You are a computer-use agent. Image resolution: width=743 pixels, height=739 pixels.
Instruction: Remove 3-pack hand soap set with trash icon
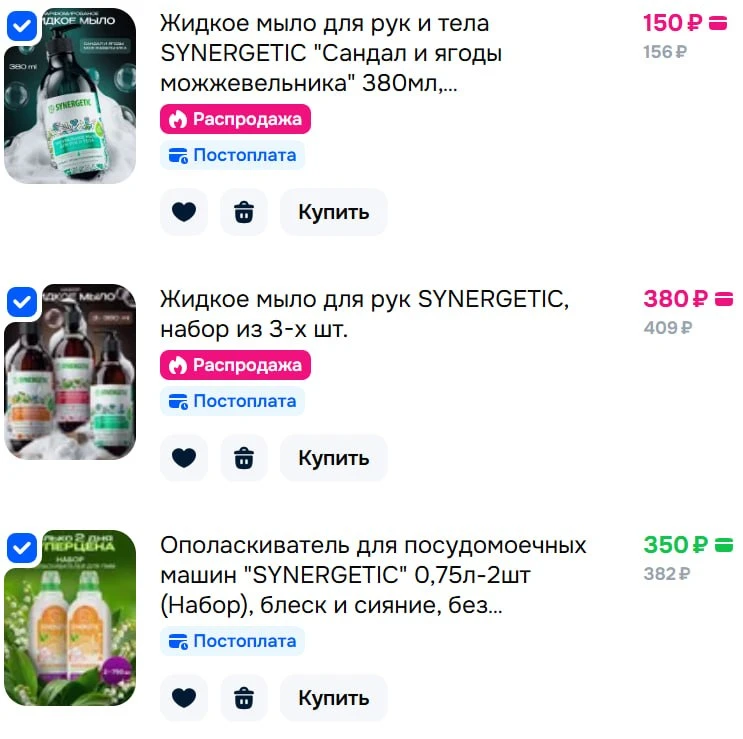244,458
